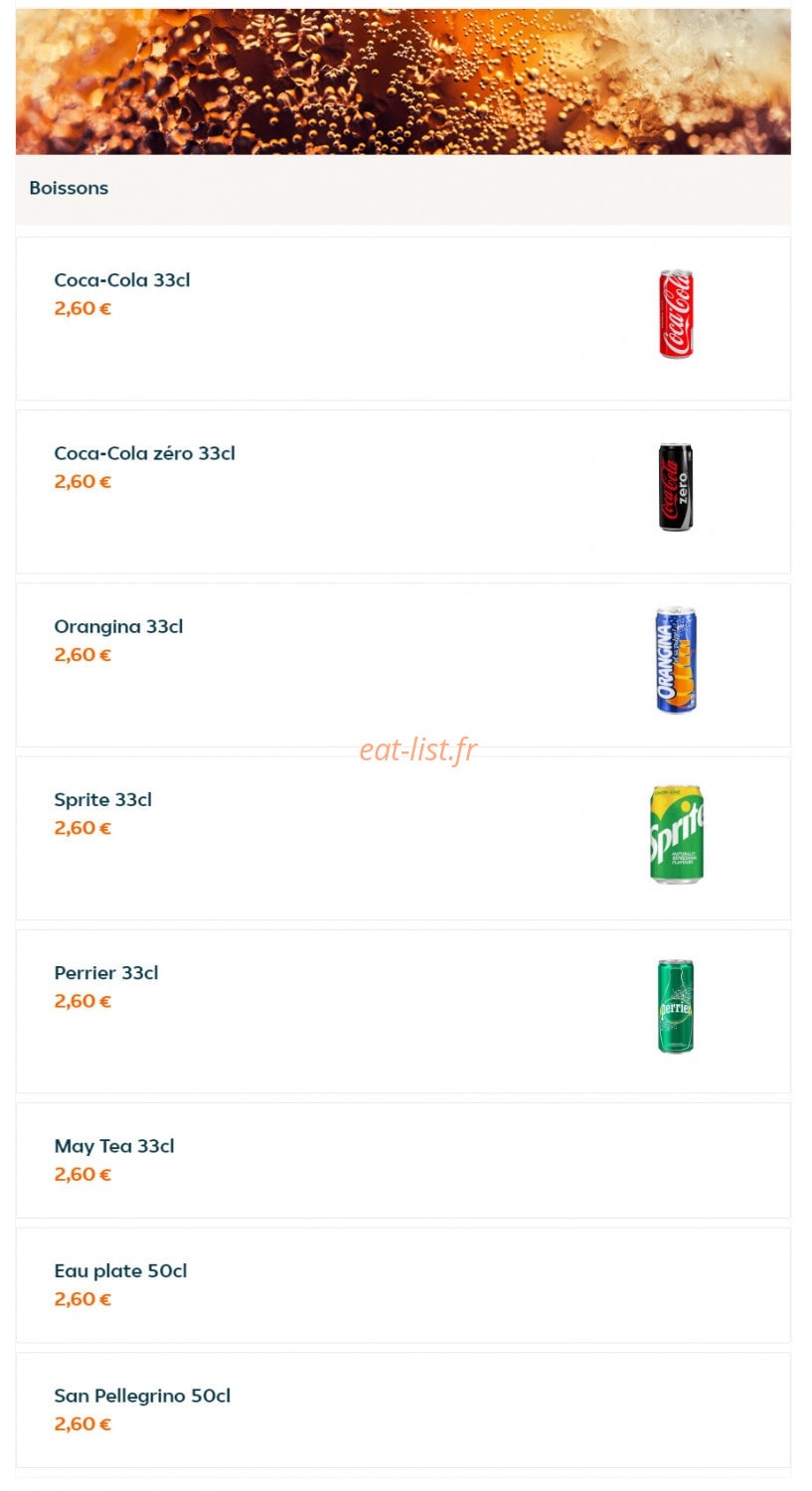Pick the Perrier 33cl drink
Image resolution: width=812 pixels, height=1491 pixels.
(x=403, y=1011)
